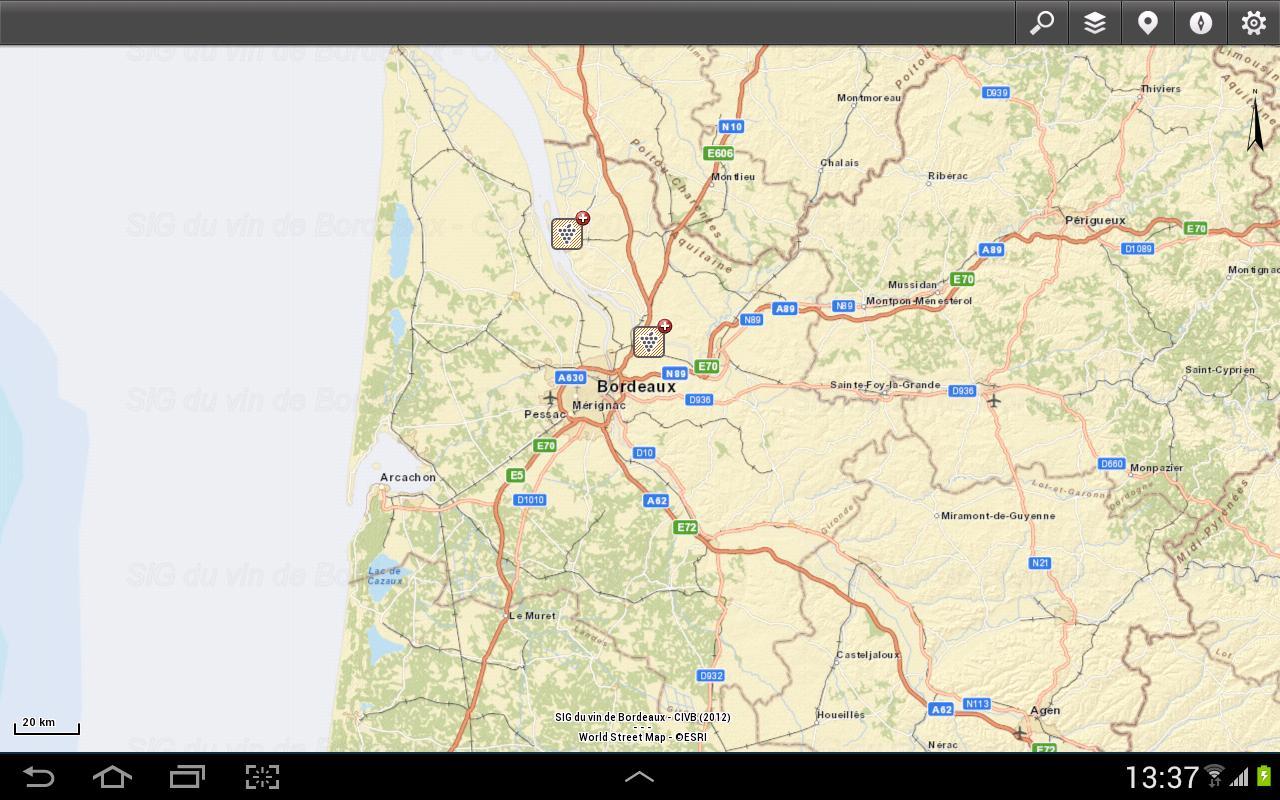The height and width of the screenshot is (800, 1280).
Task: Select the vineyard marker north of Bordeaux city
Action: click(x=649, y=342)
